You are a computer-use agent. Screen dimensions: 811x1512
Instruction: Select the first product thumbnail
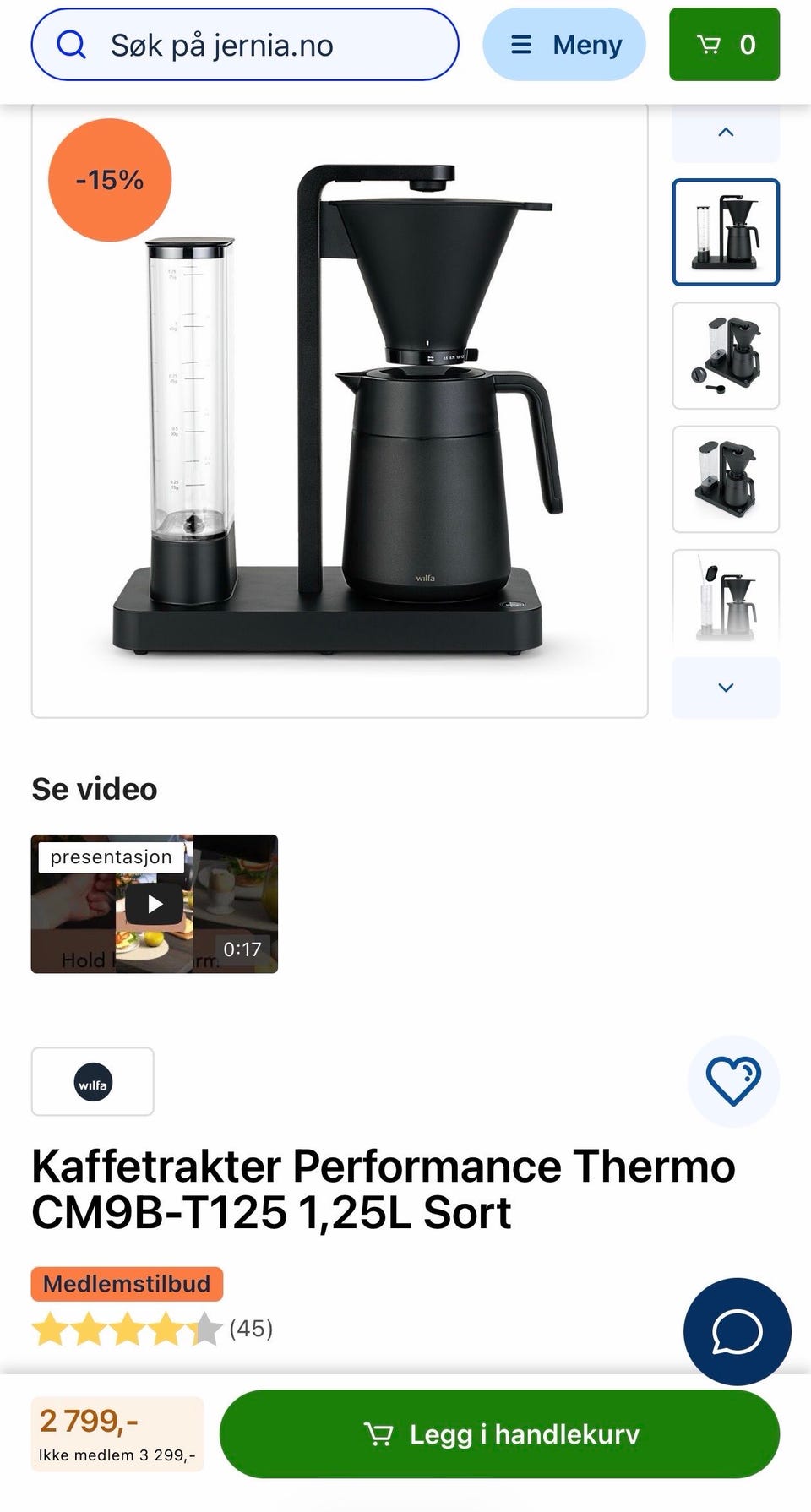pyautogui.click(x=726, y=232)
